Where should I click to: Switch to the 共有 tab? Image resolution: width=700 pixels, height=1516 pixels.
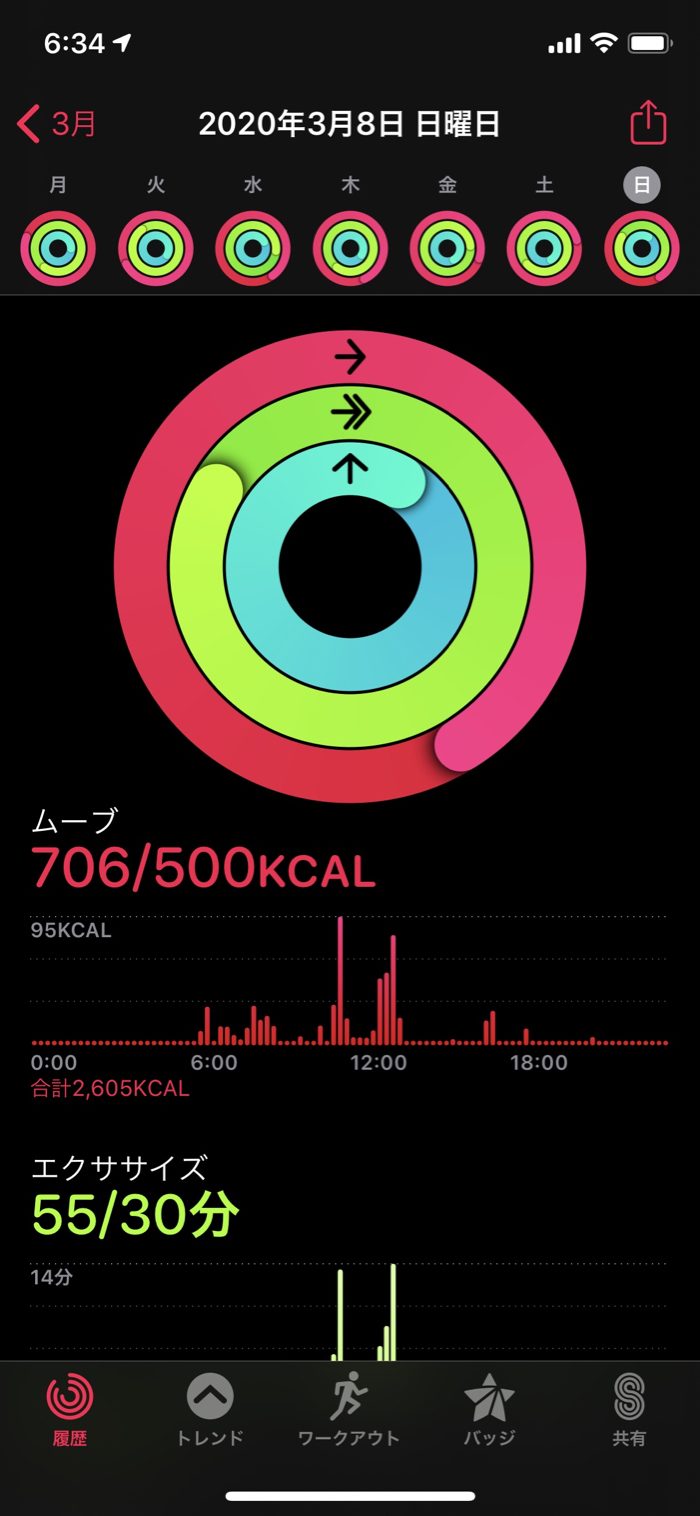coord(629,1409)
